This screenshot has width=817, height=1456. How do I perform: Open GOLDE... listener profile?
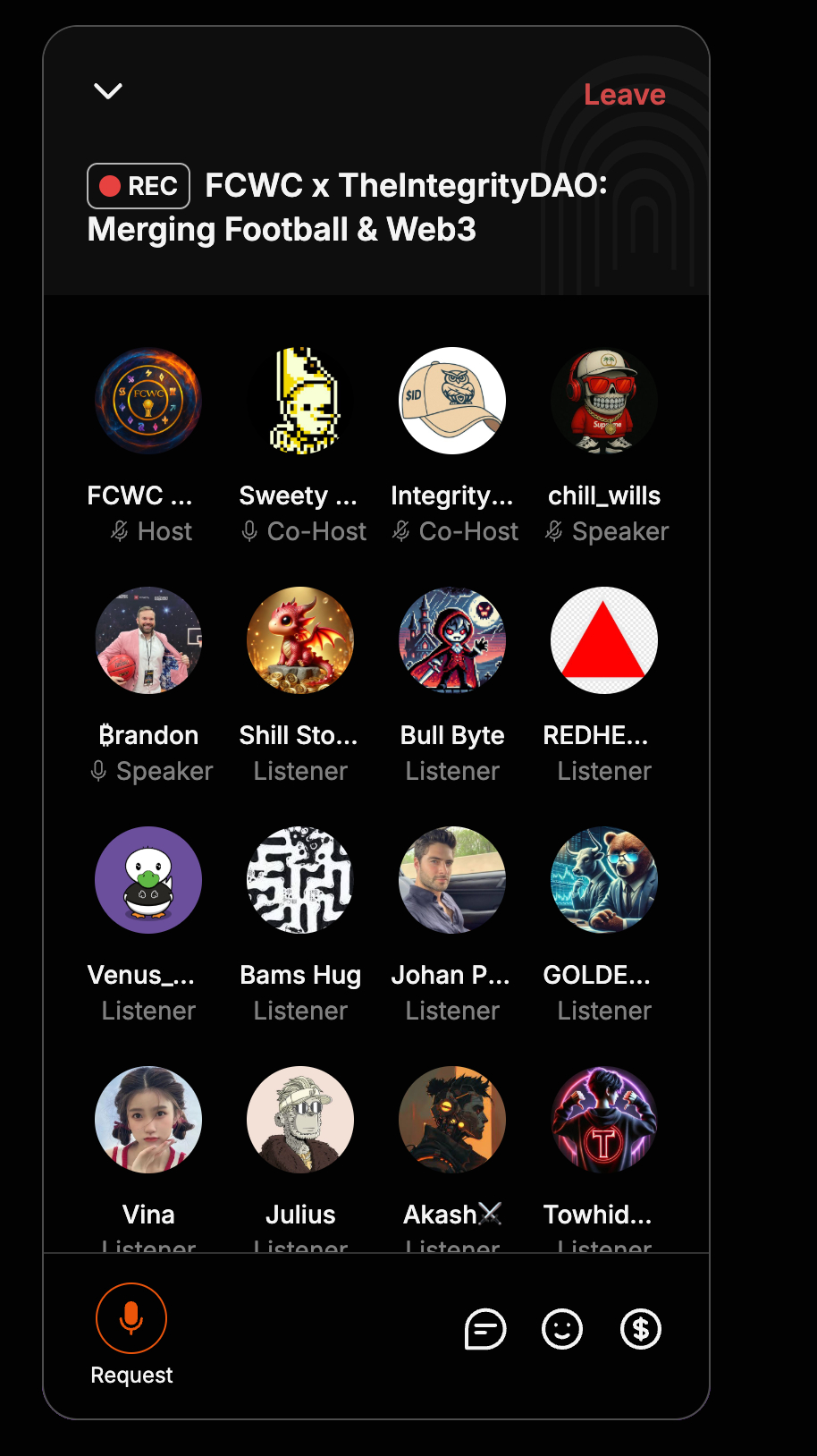tap(604, 880)
